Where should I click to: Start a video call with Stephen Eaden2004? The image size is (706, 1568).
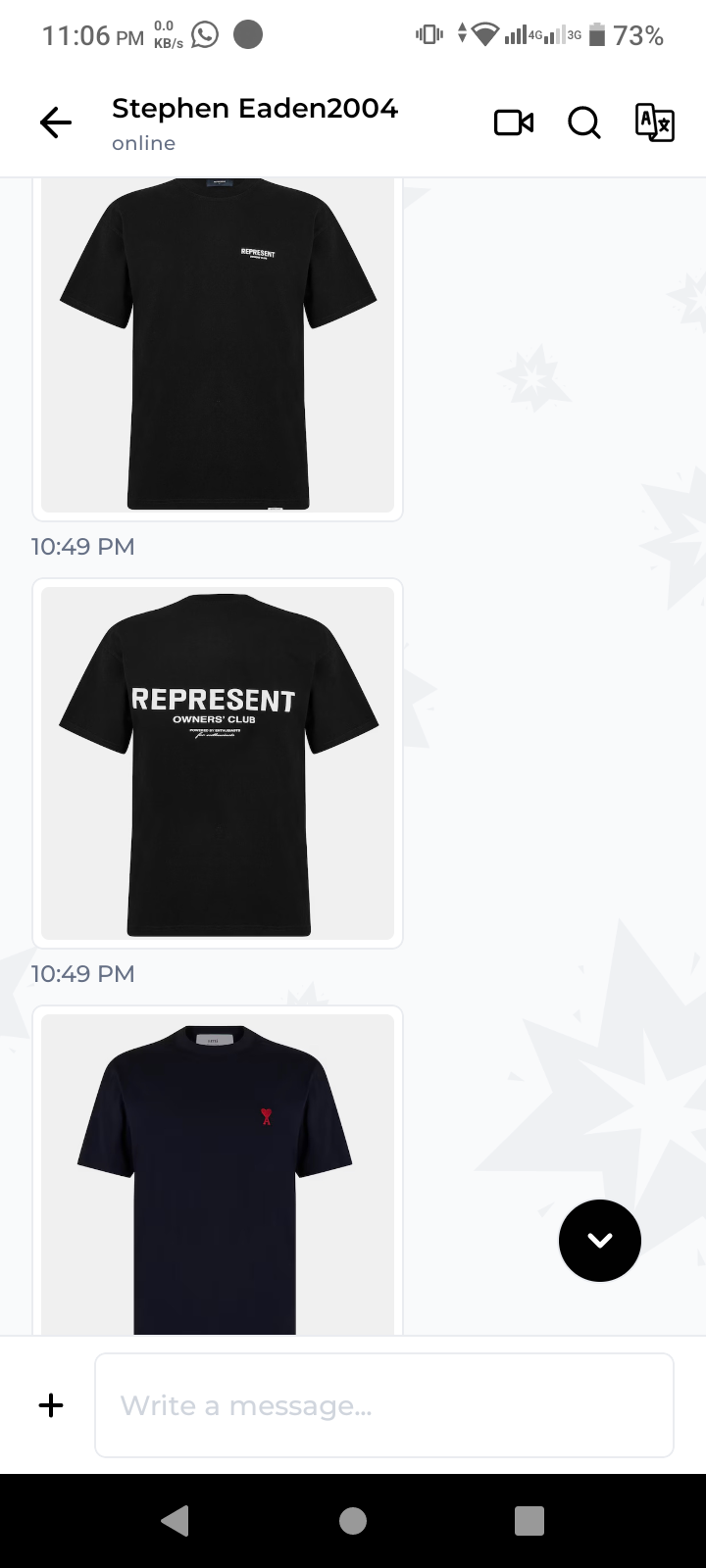514,122
